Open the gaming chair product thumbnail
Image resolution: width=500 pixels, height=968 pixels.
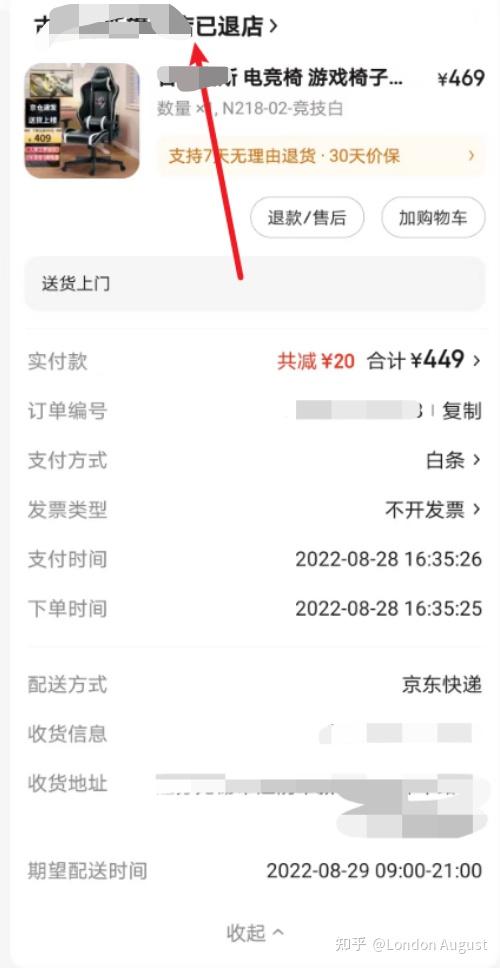(82, 121)
